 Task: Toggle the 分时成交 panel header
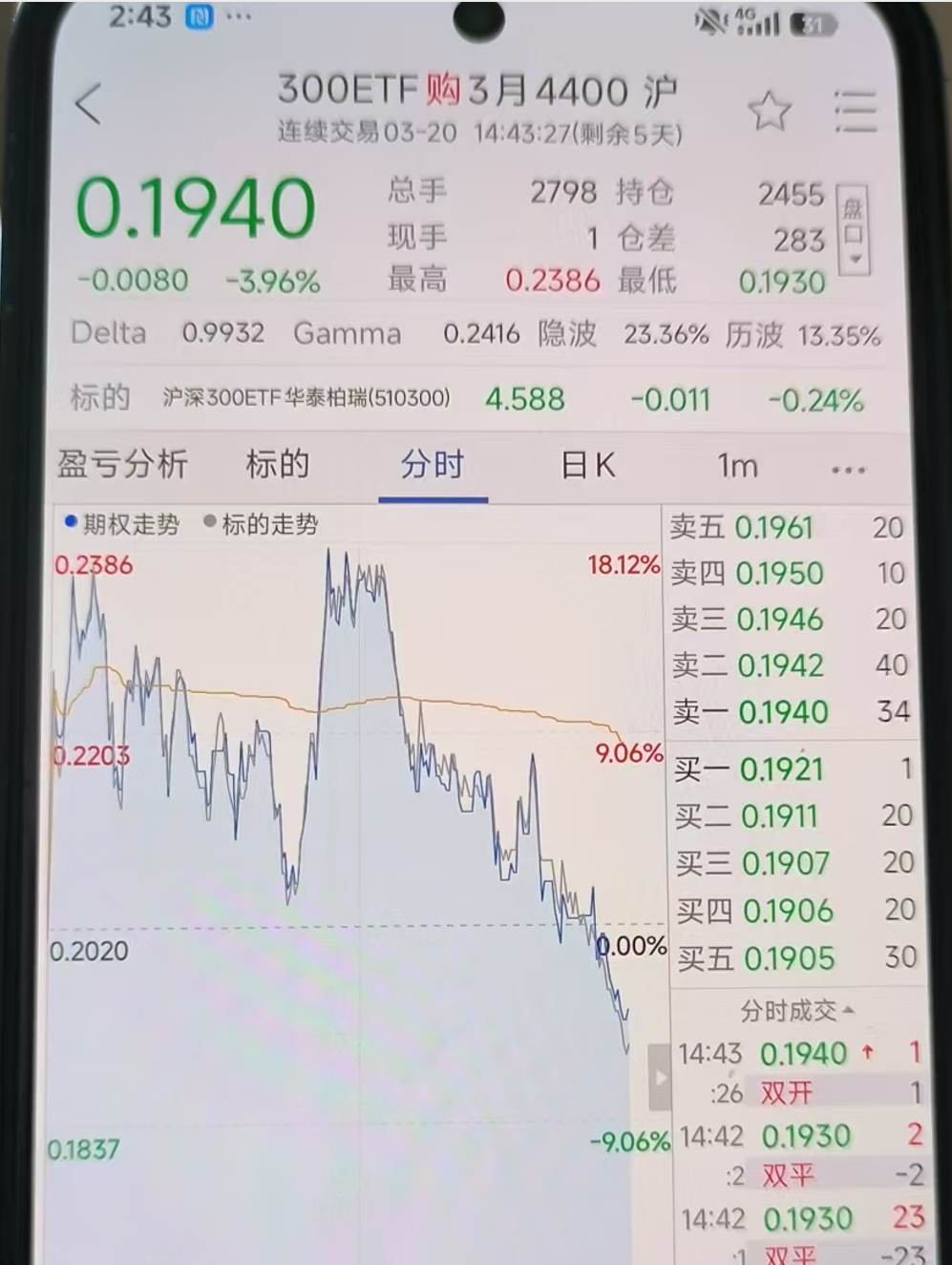coord(796,1010)
